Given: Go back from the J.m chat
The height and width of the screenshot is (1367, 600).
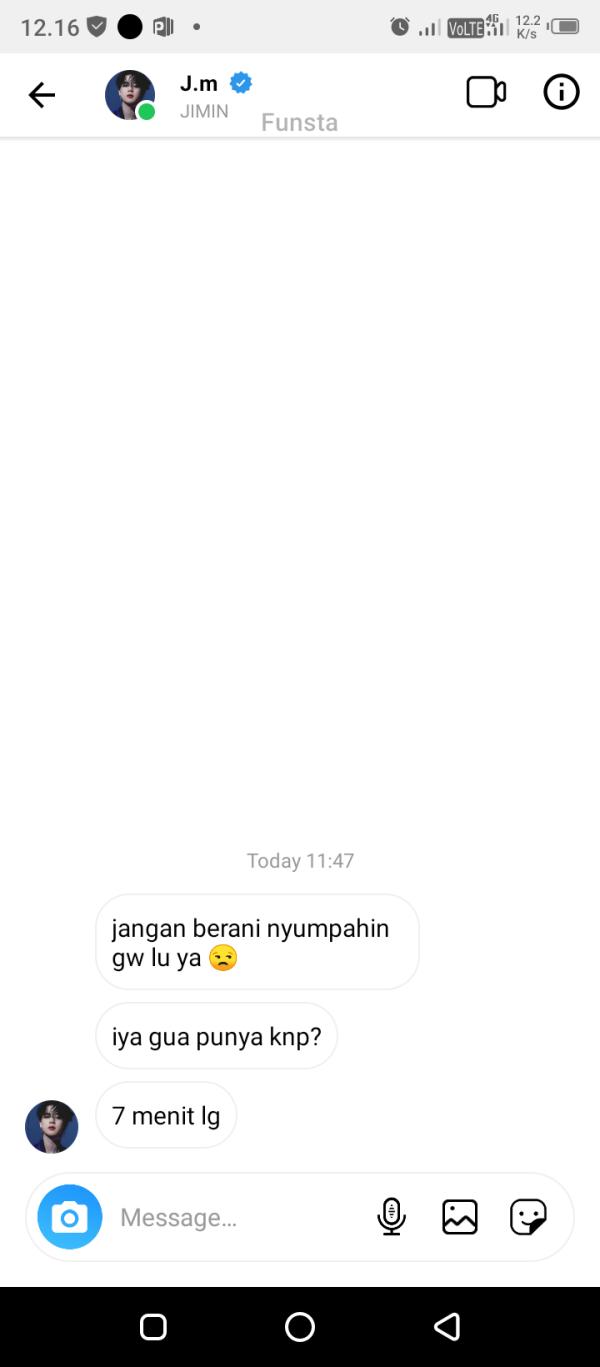Looking at the screenshot, I should (x=41, y=95).
